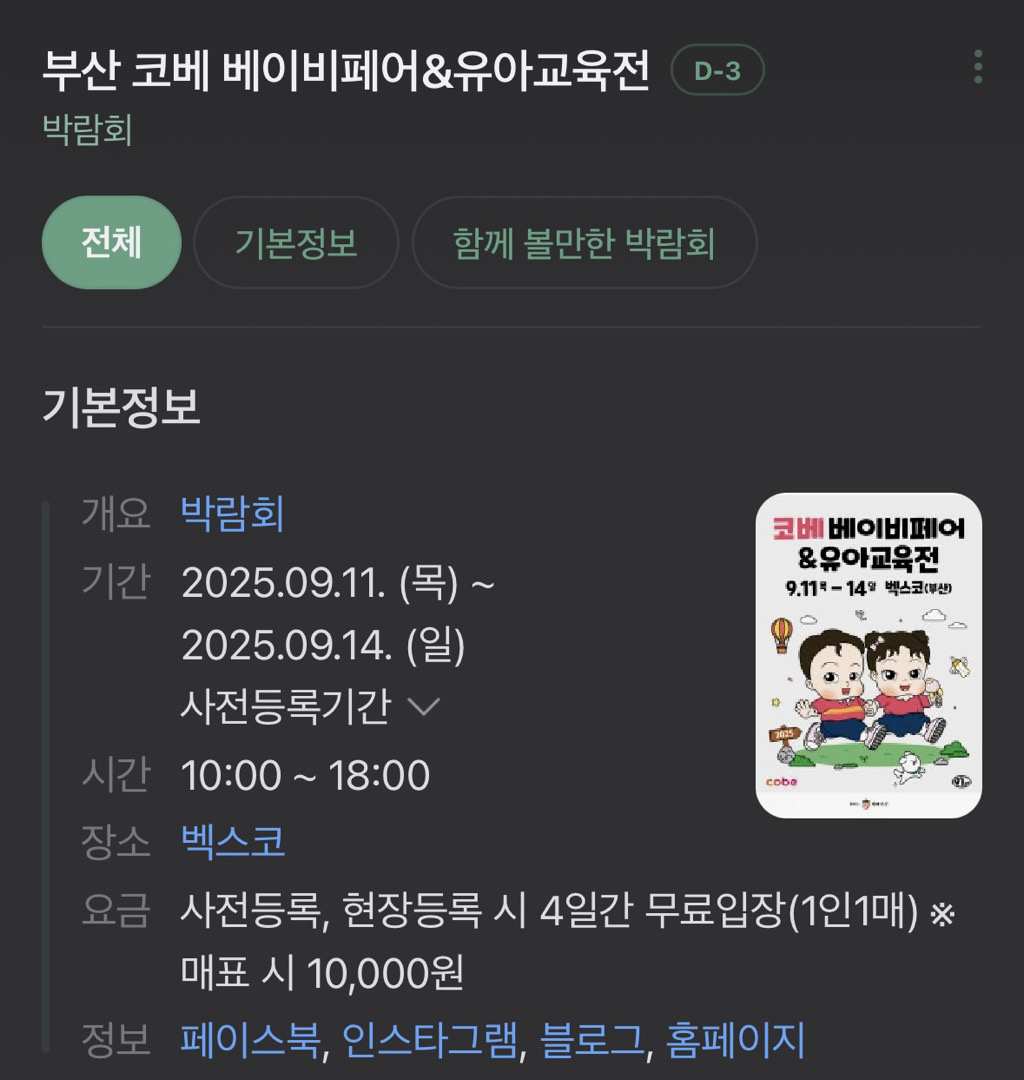This screenshot has width=1024, height=1080.
Task: Open the 페이스북 link
Action: point(251,1040)
